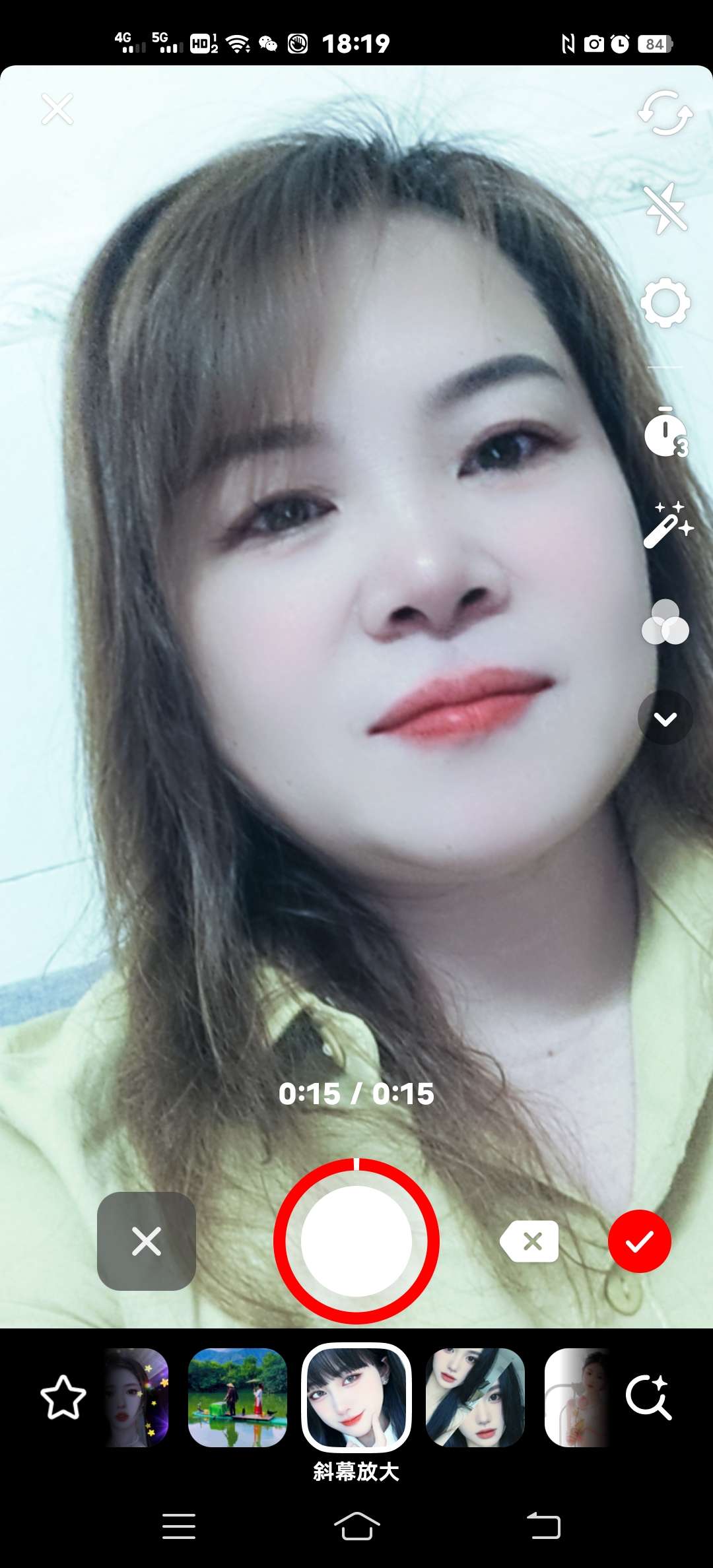This screenshot has height=1568, width=713.
Task: Open color filters option
Action: click(665, 622)
